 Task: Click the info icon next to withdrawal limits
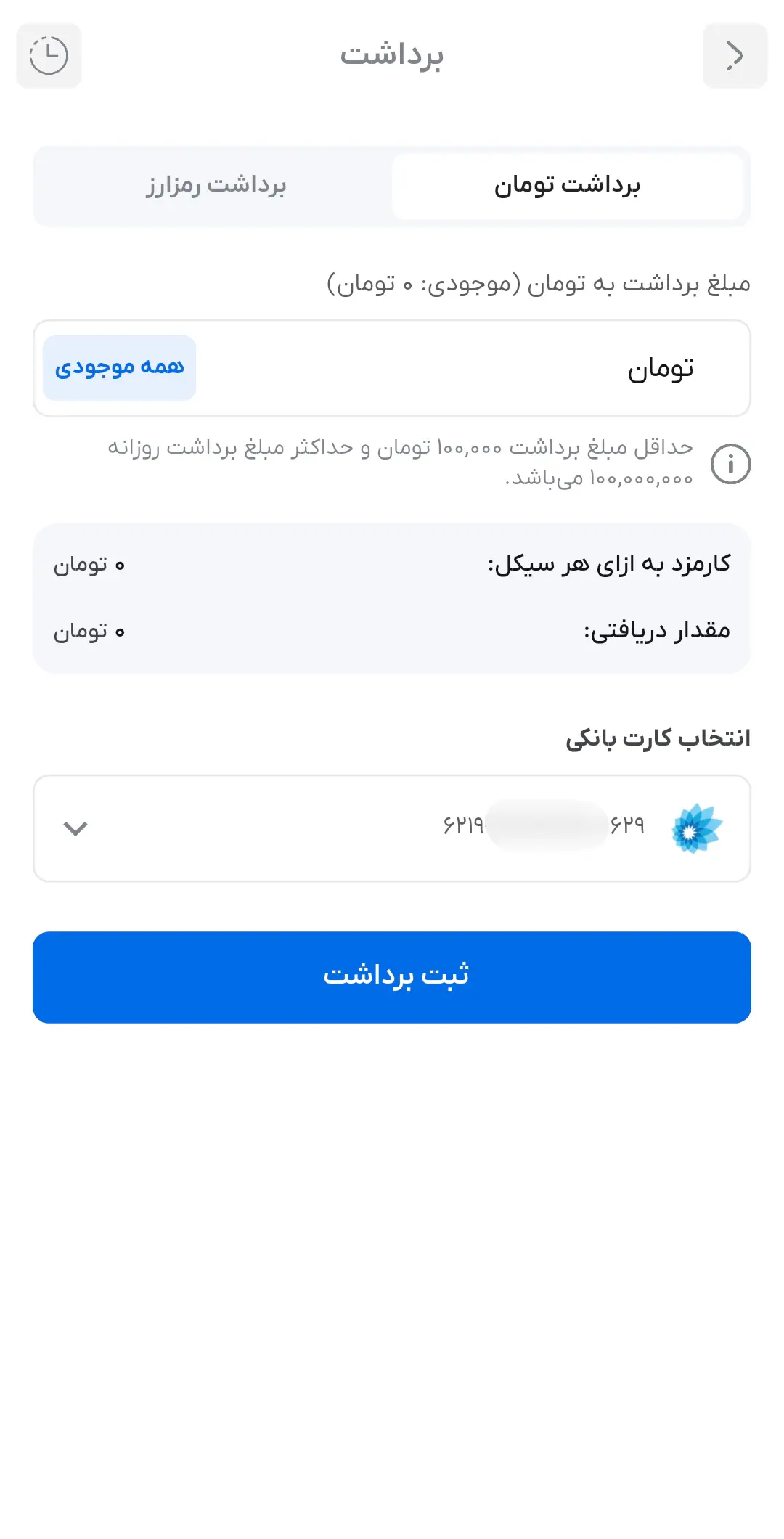point(732,462)
